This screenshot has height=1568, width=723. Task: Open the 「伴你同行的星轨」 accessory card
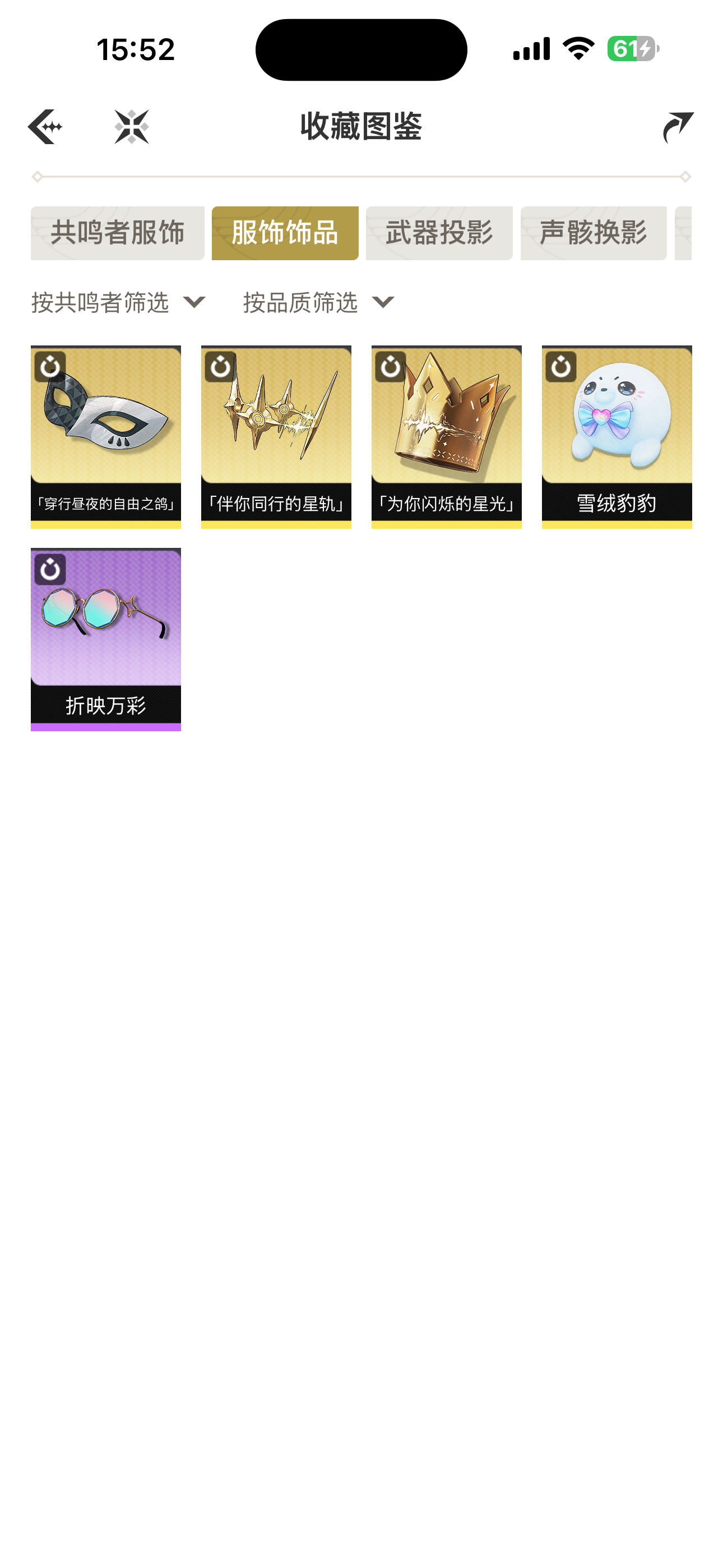(x=276, y=436)
